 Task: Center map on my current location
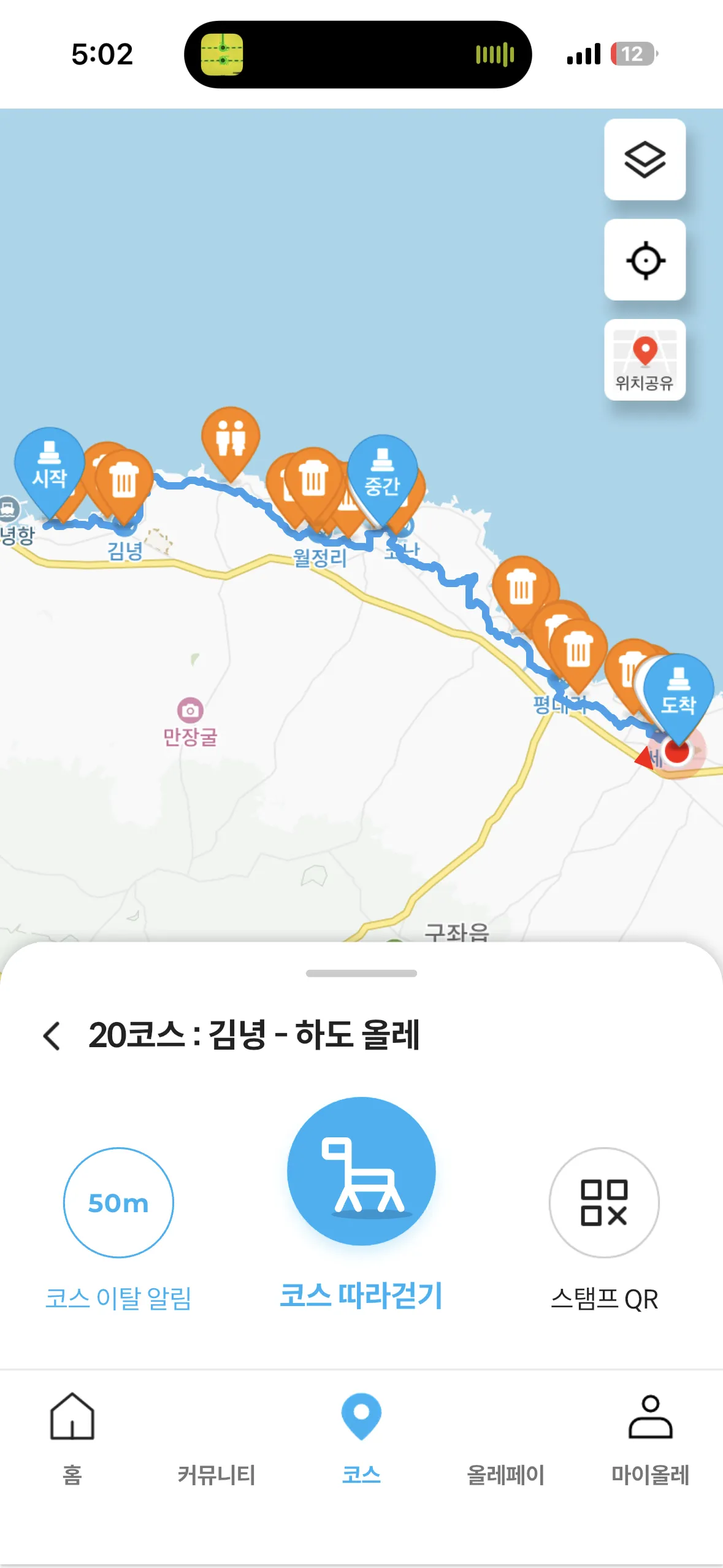coord(645,260)
